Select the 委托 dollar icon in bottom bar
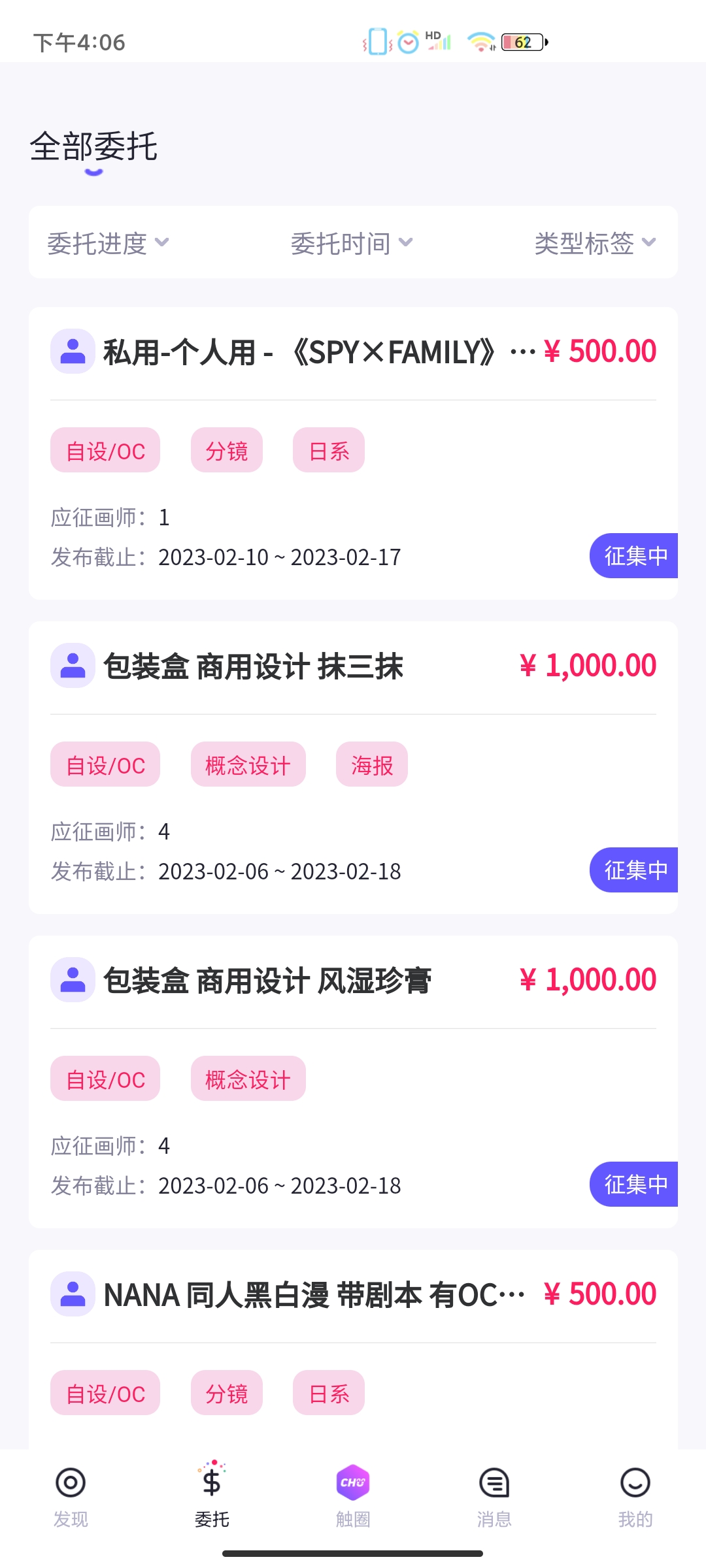The image size is (706, 1568). click(x=211, y=1484)
